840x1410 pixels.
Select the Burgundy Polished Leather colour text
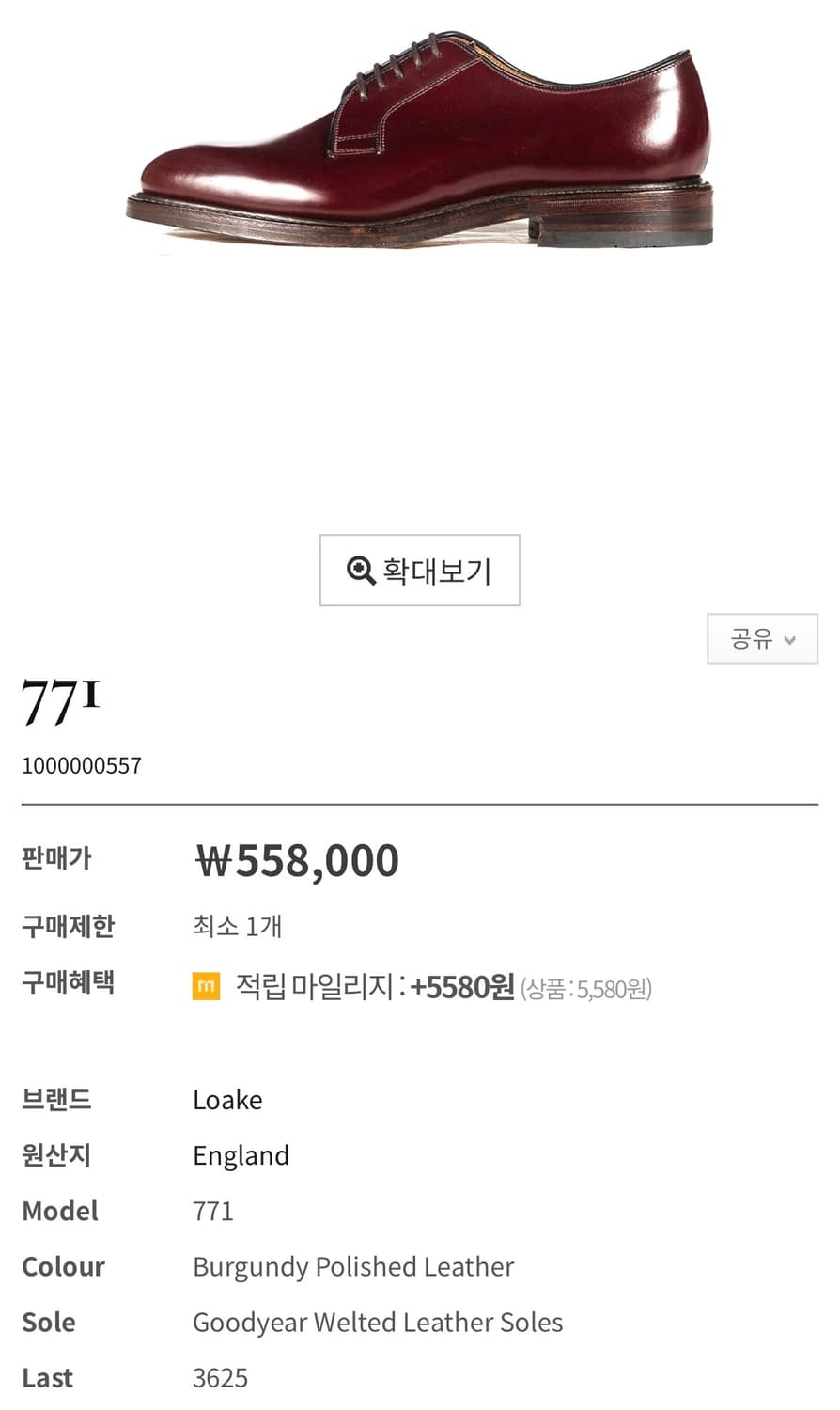353,1266
